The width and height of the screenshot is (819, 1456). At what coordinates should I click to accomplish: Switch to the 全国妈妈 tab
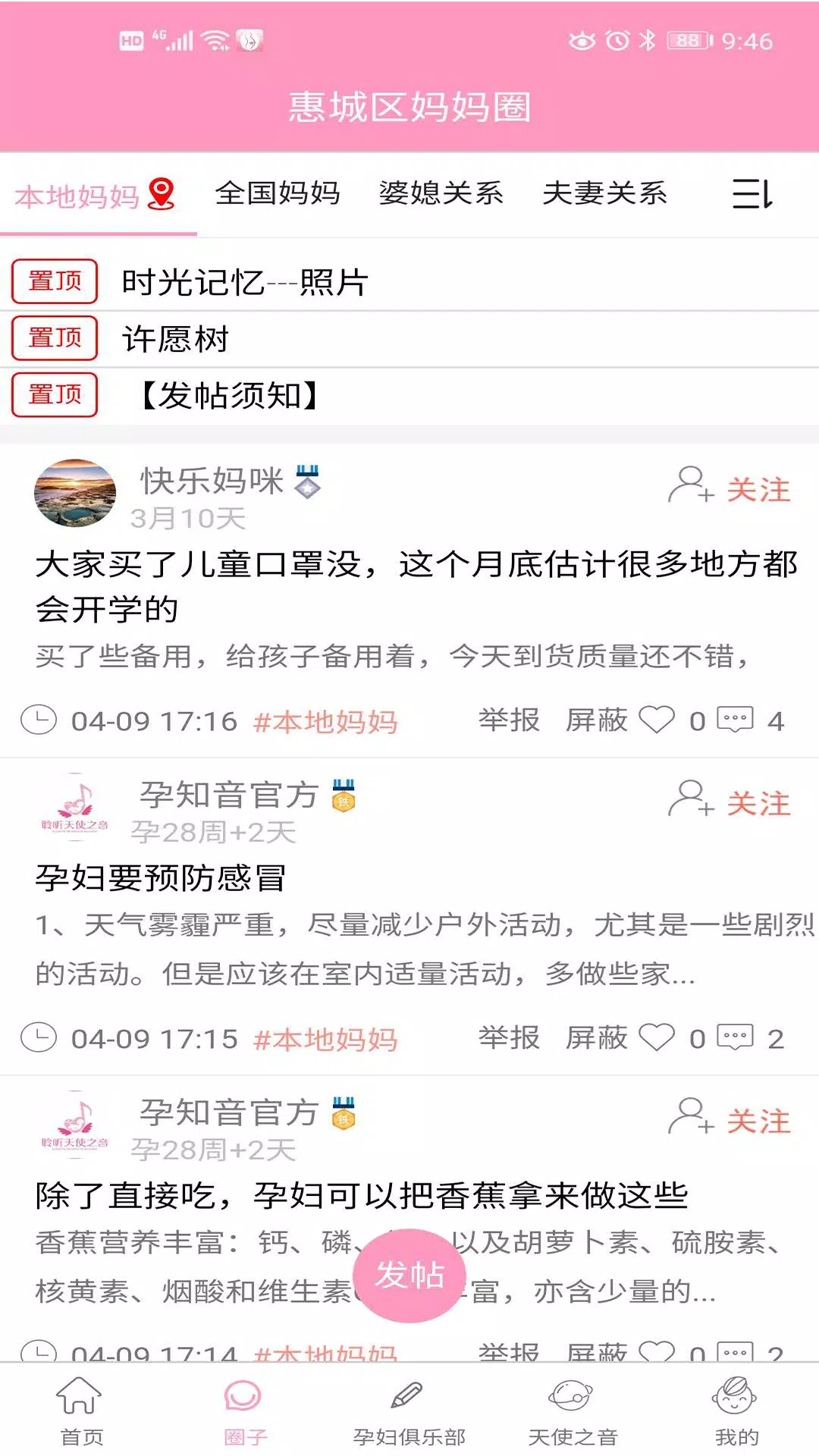pyautogui.click(x=278, y=193)
